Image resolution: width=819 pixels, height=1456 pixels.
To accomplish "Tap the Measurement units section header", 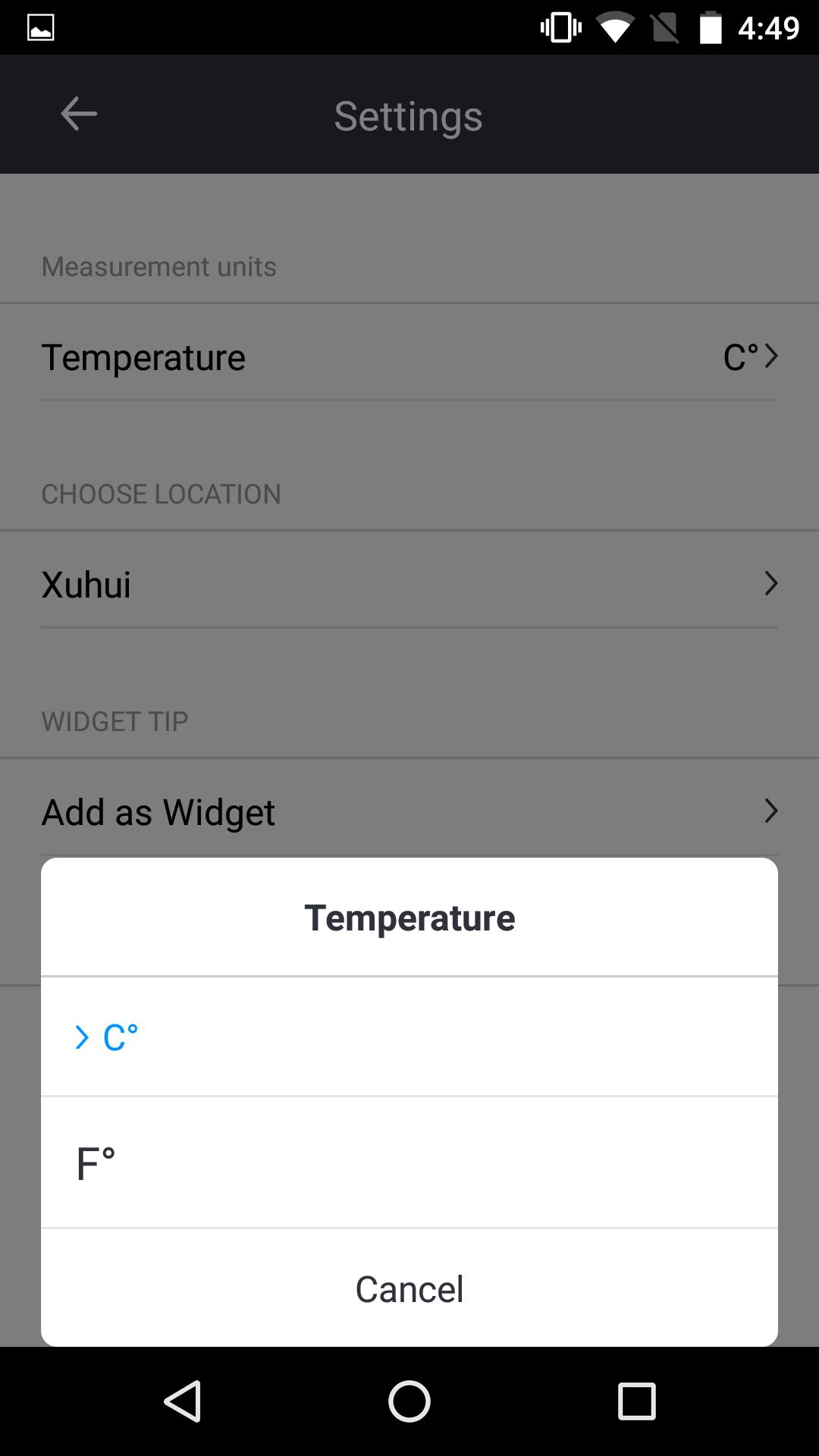I will click(x=159, y=266).
